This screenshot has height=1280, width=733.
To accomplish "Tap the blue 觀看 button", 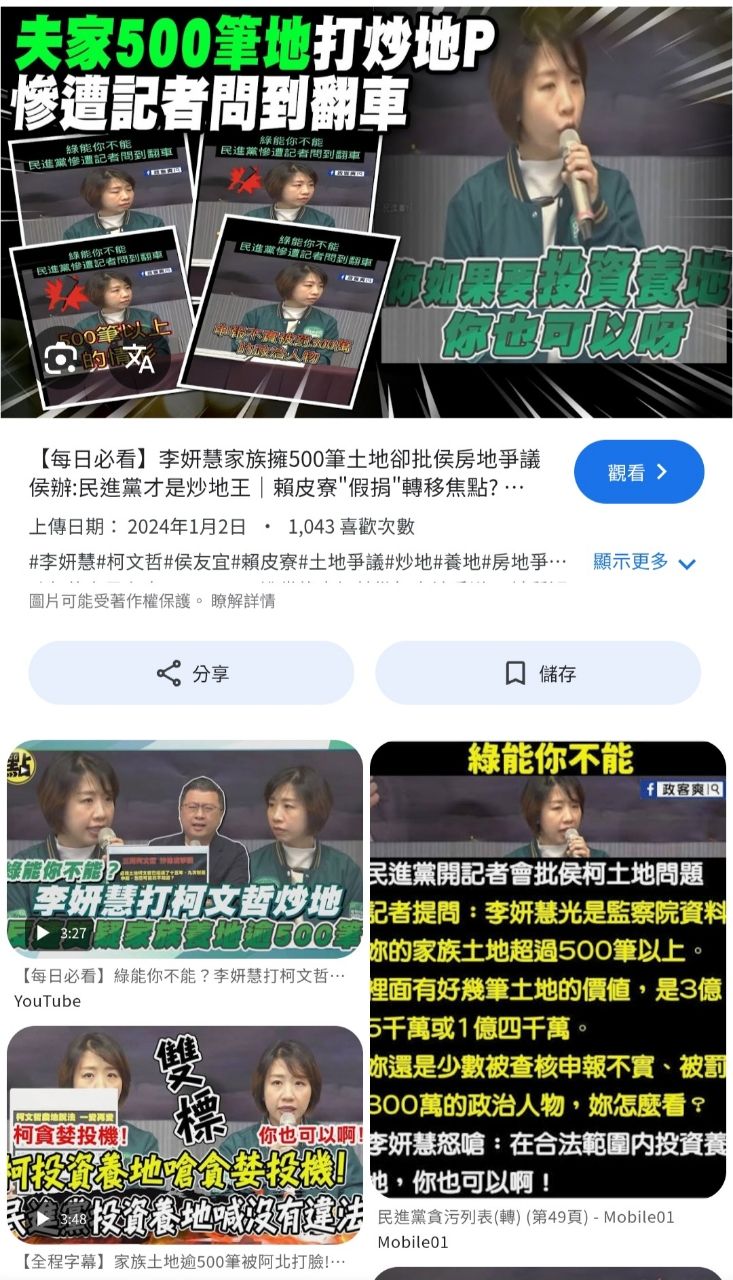I will (x=639, y=472).
